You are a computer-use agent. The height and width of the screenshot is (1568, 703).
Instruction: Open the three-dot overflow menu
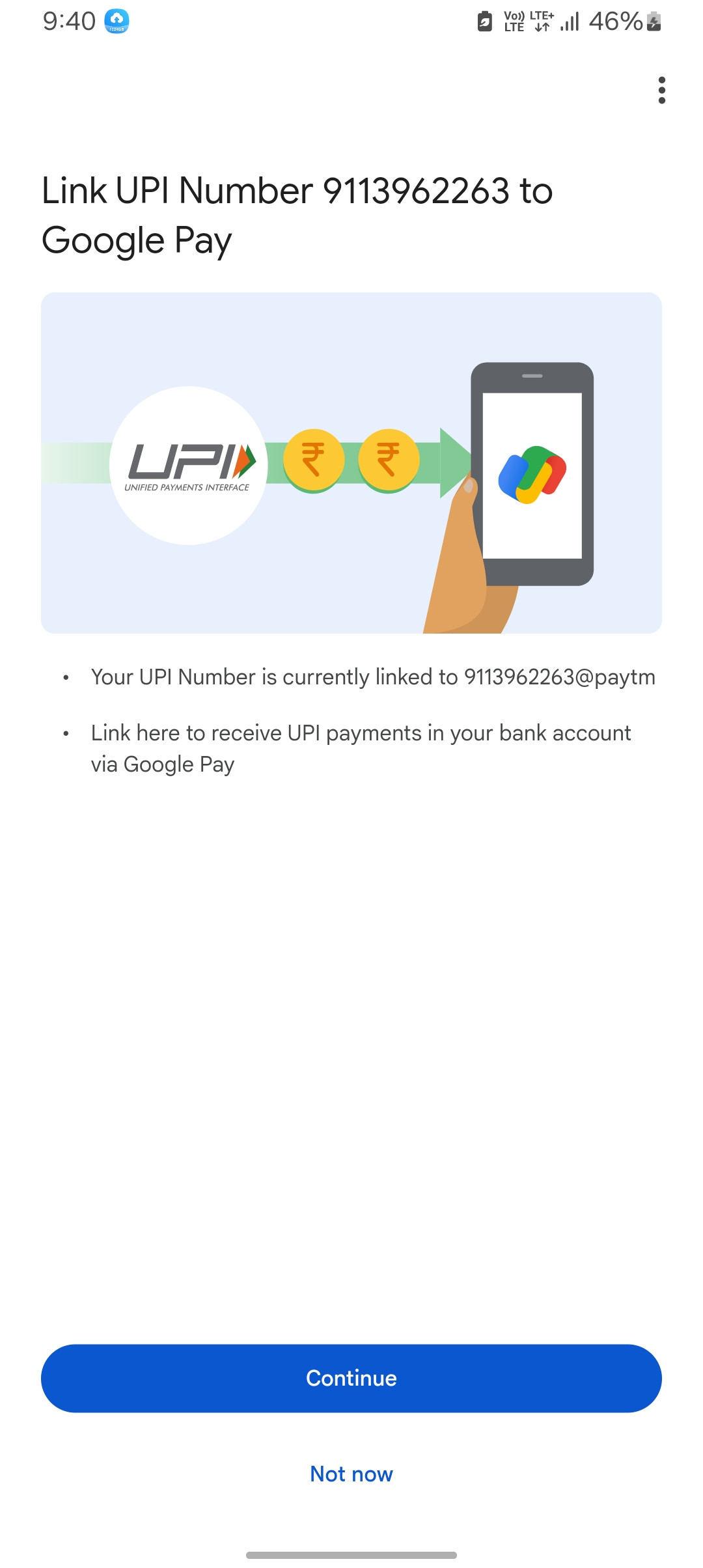(661, 91)
